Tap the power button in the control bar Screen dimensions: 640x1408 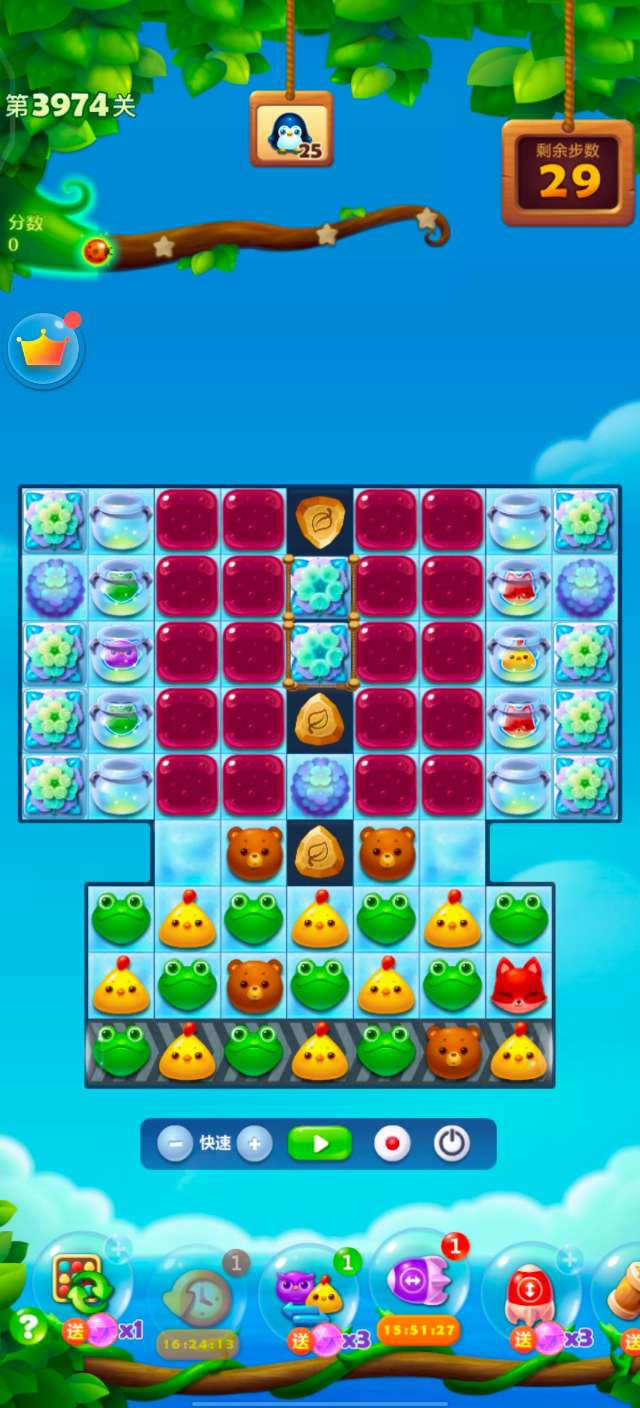pos(452,1143)
